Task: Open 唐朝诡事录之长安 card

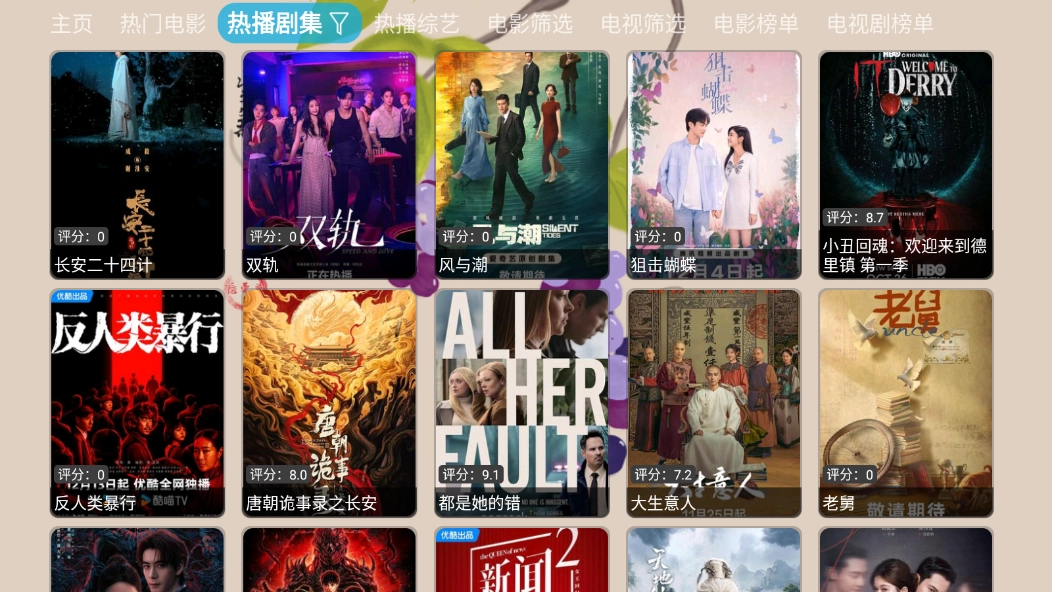Action: tap(329, 403)
